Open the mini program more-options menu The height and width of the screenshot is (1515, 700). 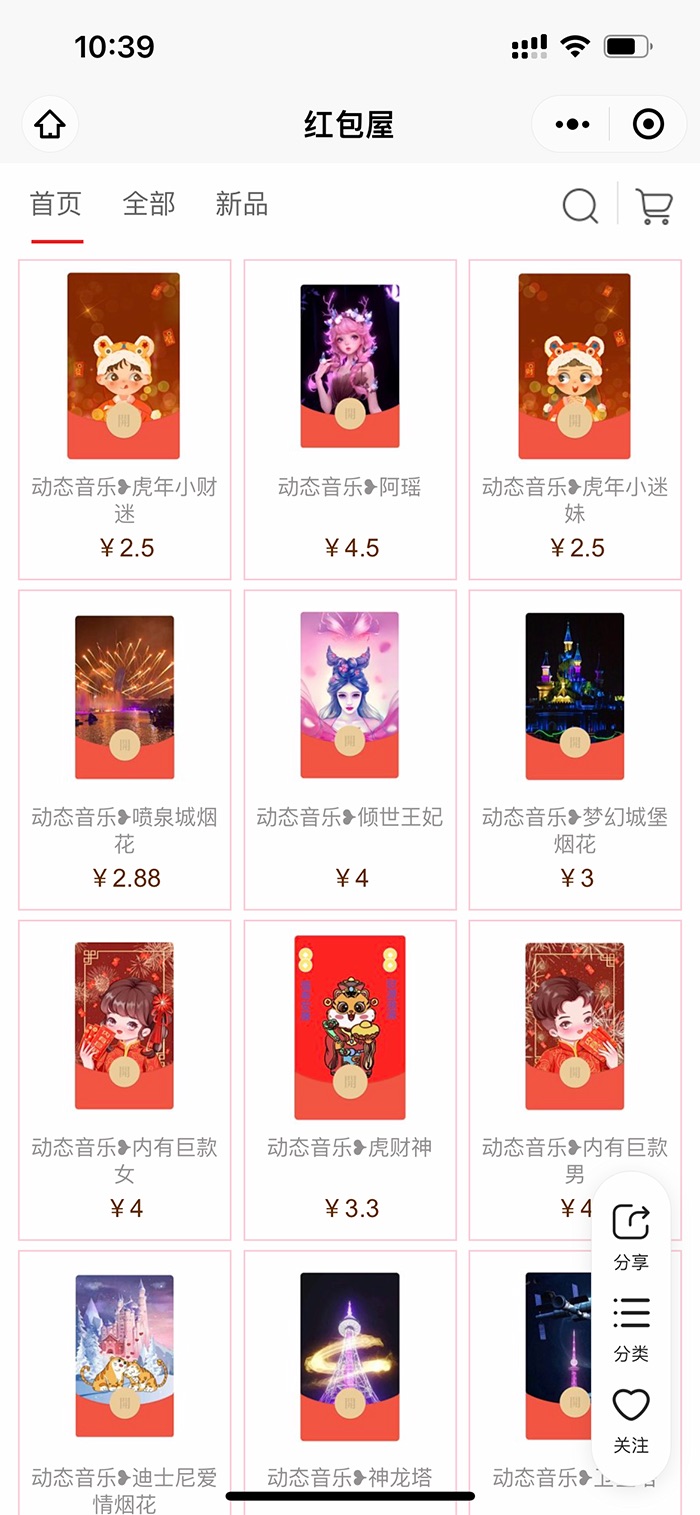click(x=572, y=125)
